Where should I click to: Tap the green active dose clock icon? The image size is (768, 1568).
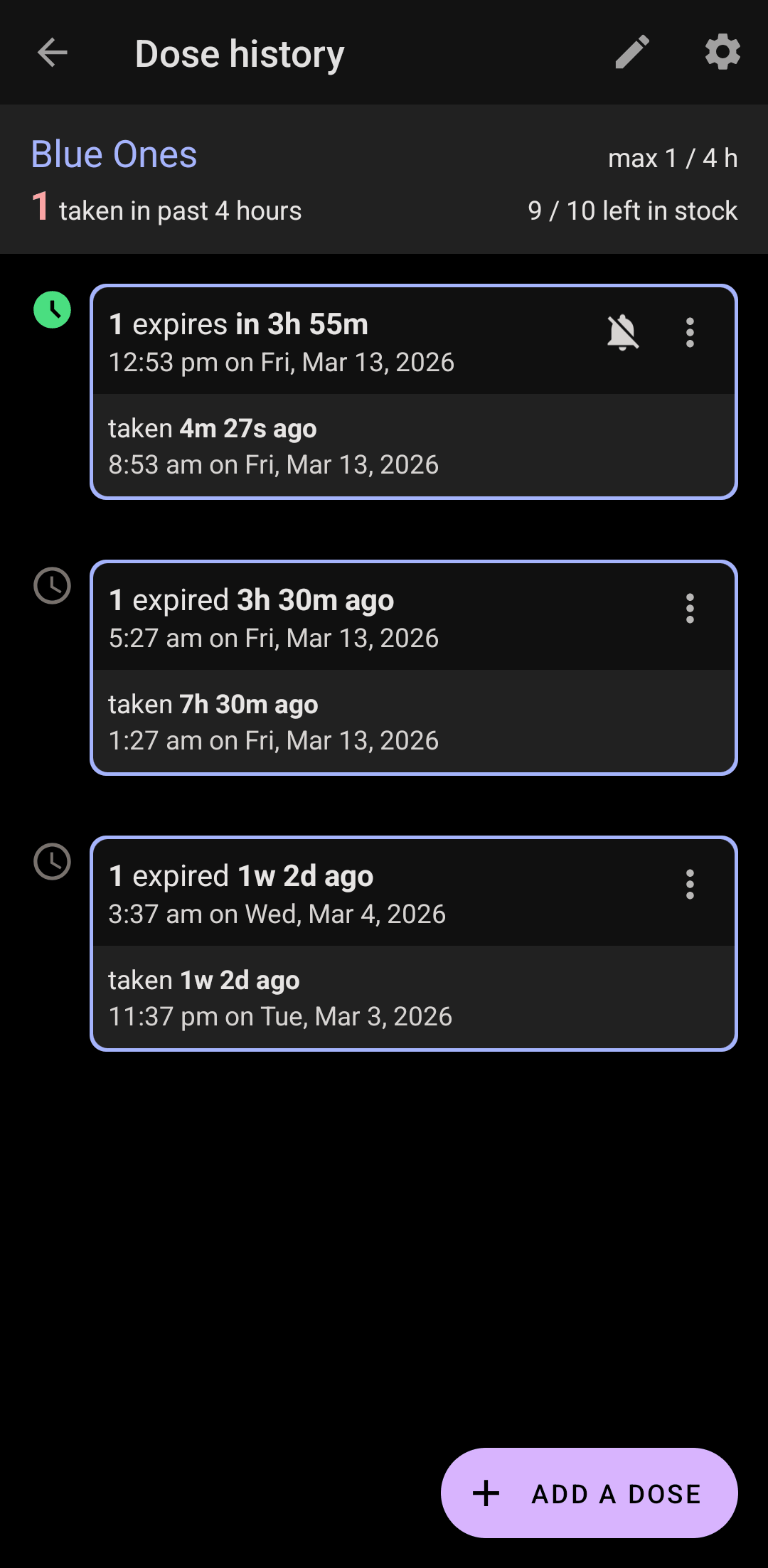52,310
